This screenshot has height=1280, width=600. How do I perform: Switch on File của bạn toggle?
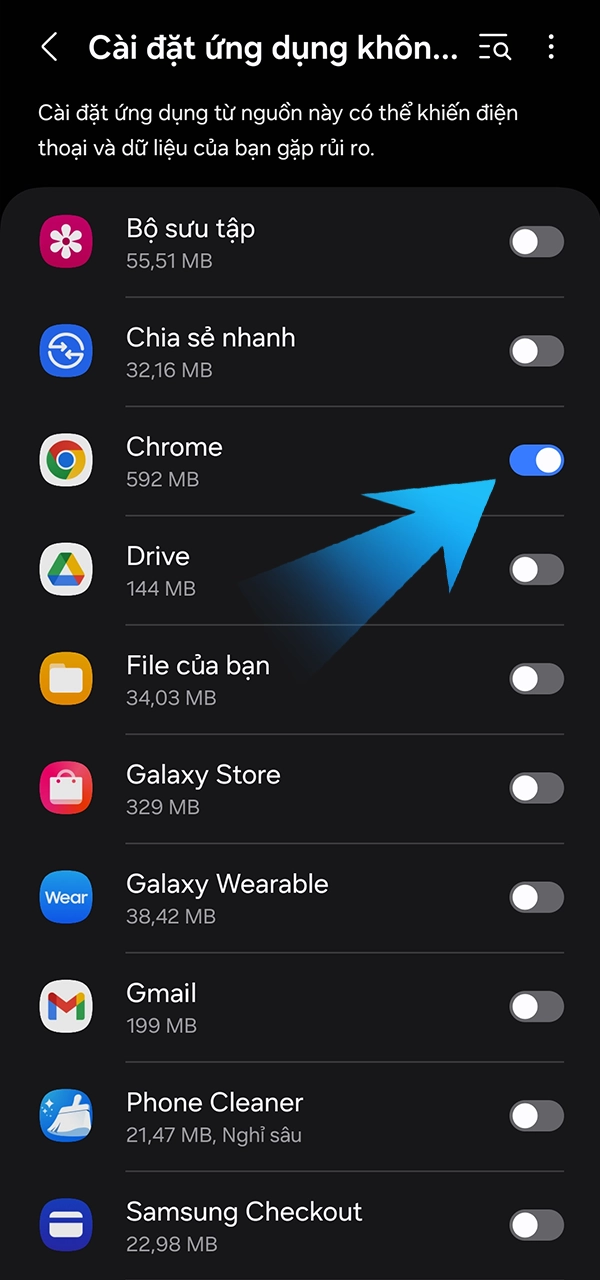point(537,679)
